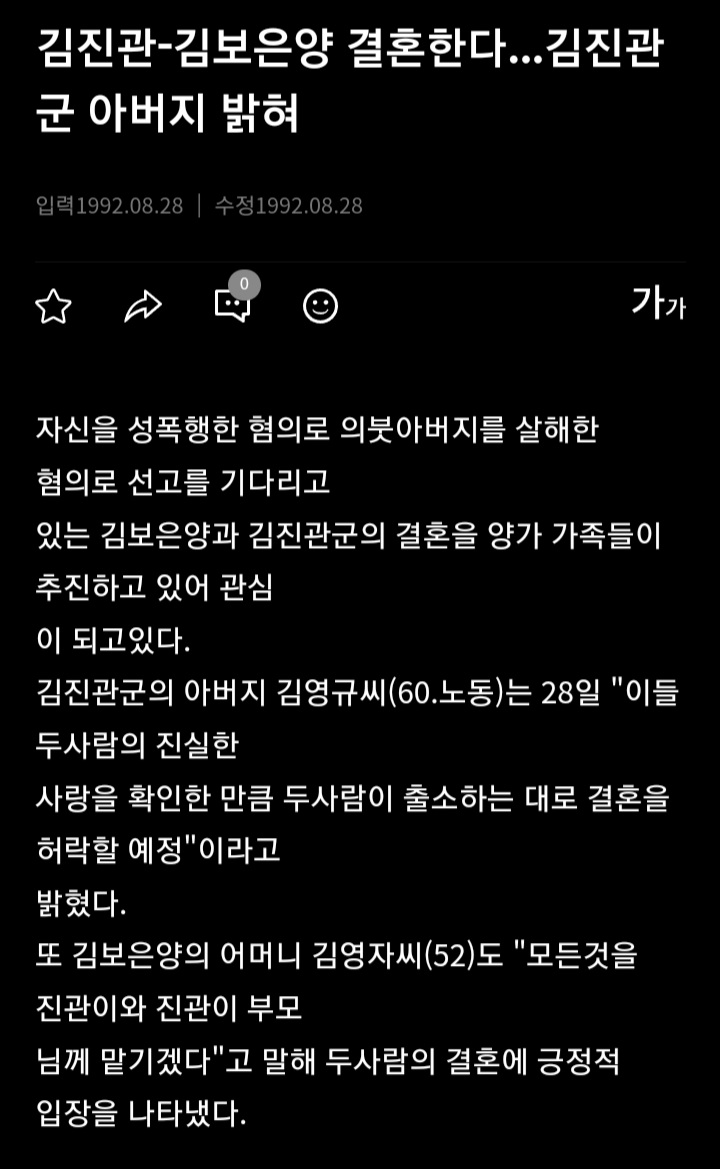
Task: Change the article font size
Action: tap(658, 303)
